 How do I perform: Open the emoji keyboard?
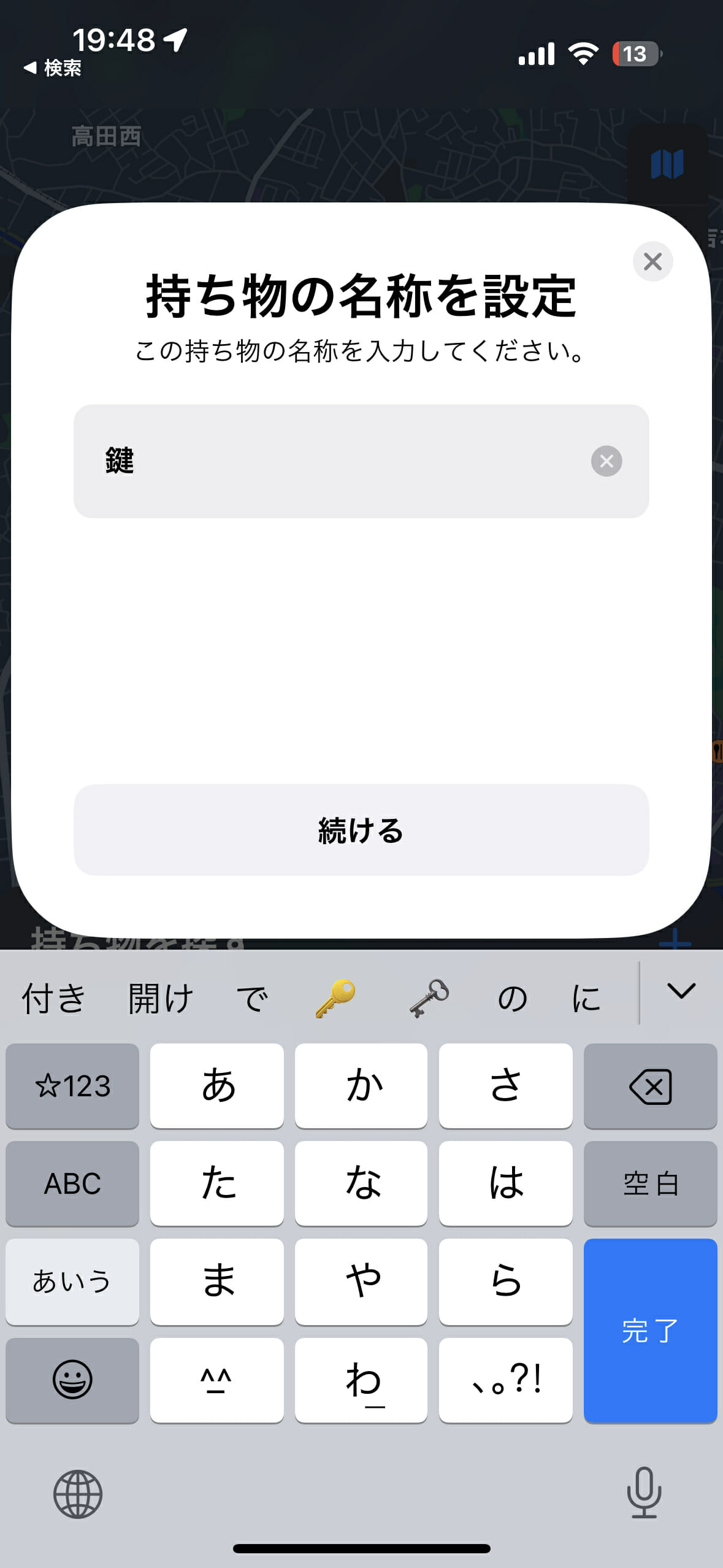click(72, 1380)
